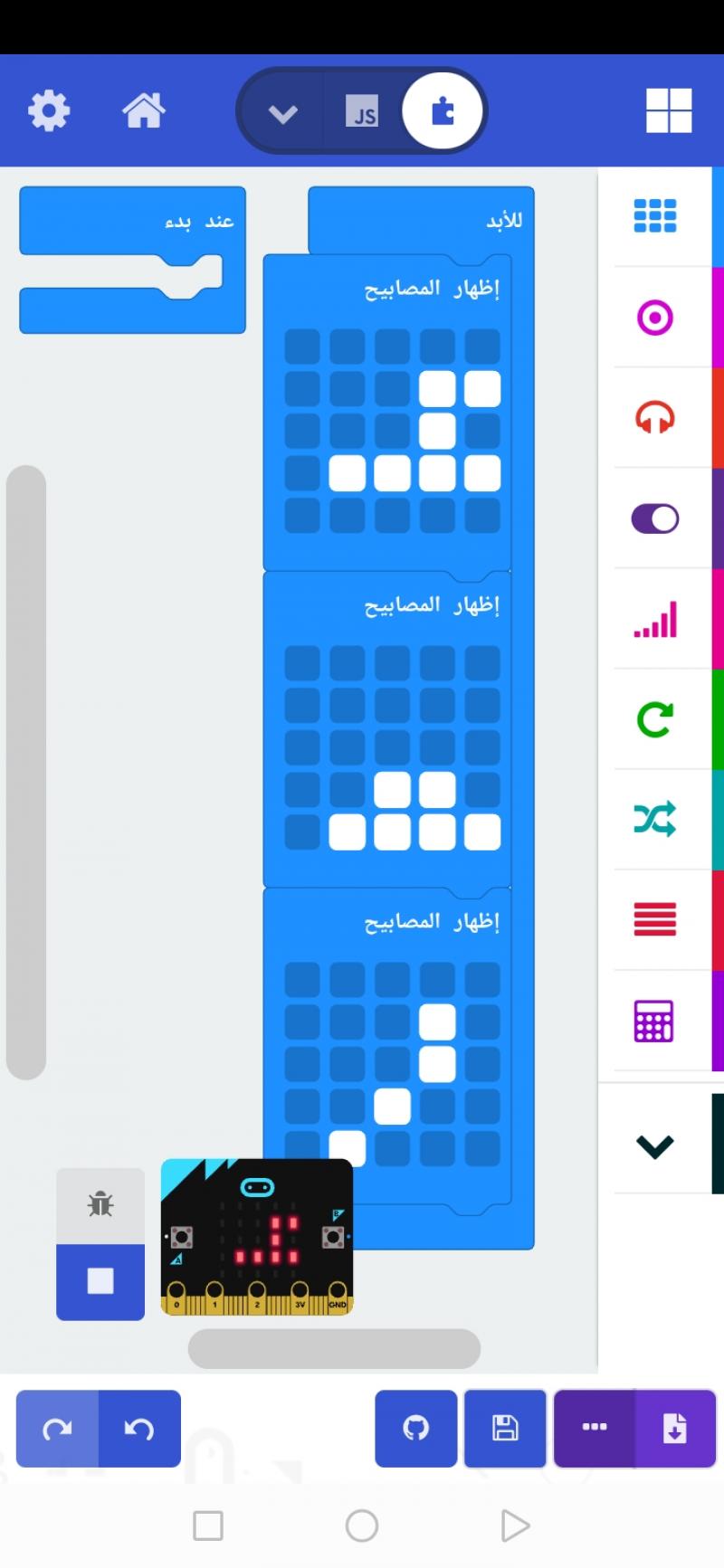Open the settings gear
Image resolution: width=724 pixels, height=1568 pixels.
49,111
